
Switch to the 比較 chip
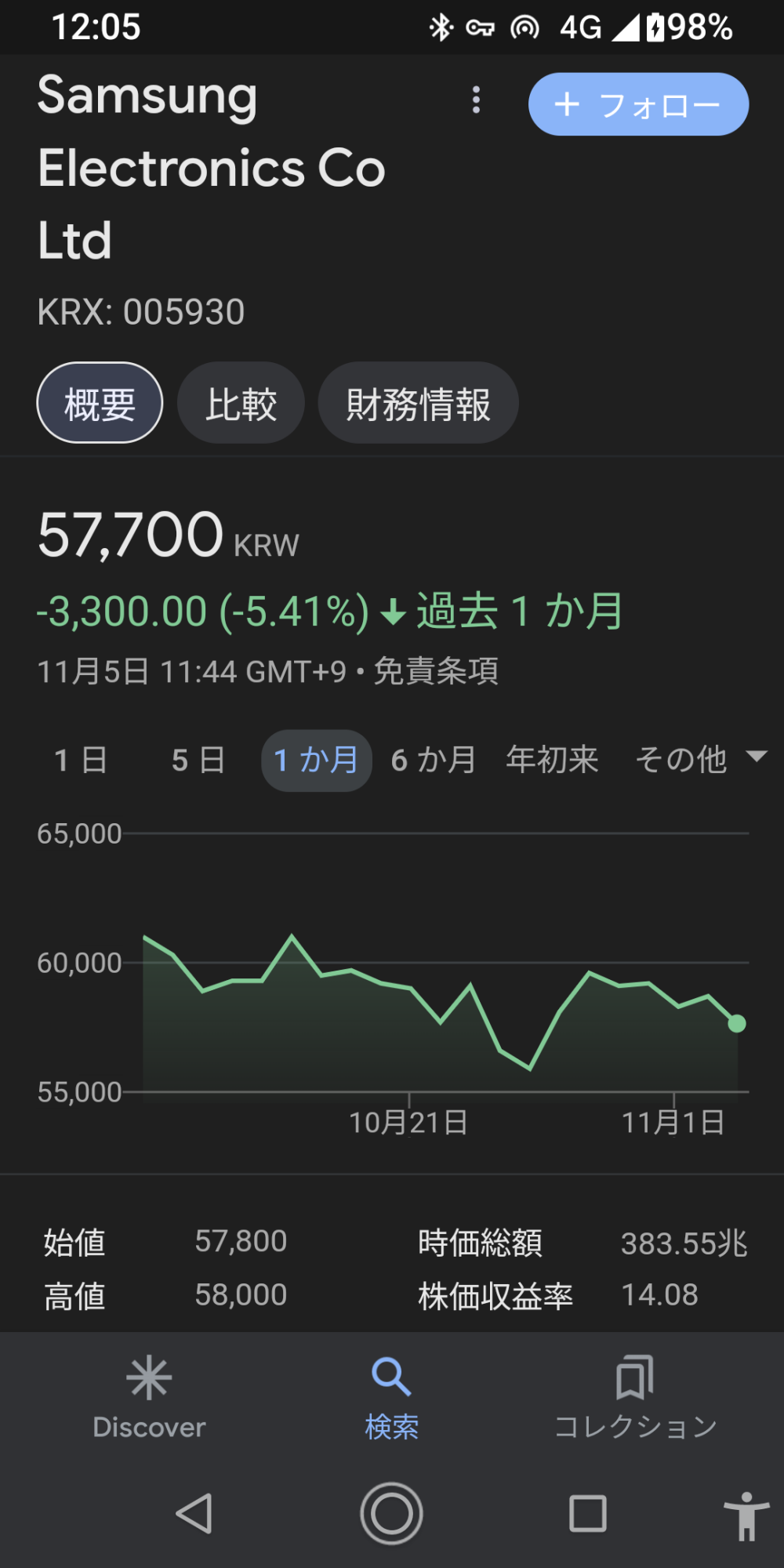click(241, 403)
